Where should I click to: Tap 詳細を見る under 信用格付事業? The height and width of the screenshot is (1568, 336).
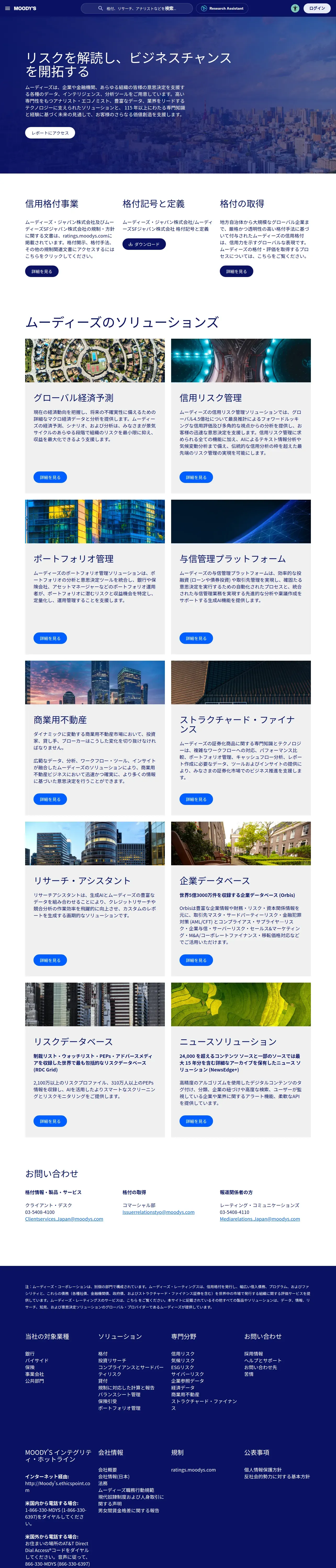tap(41, 272)
